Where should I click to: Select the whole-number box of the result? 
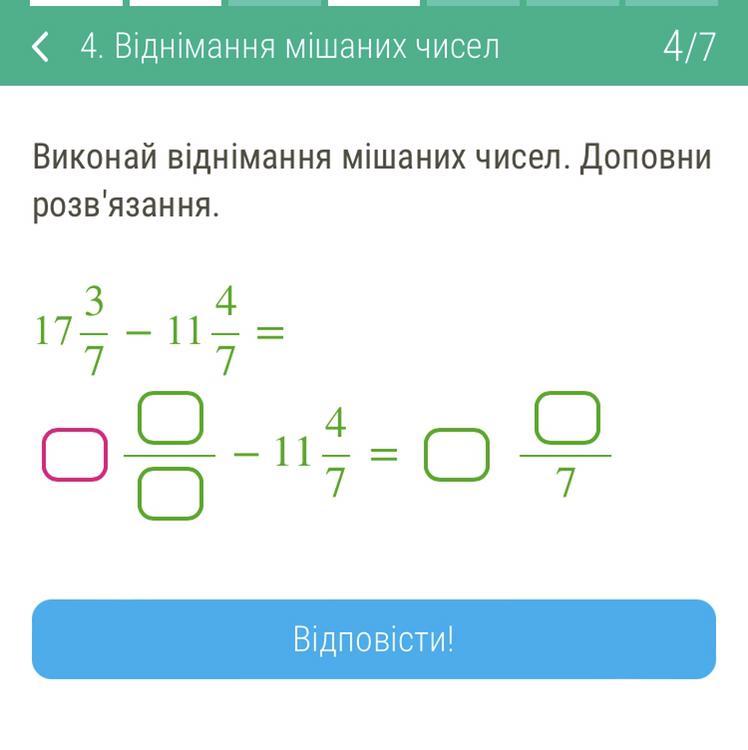point(457,455)
